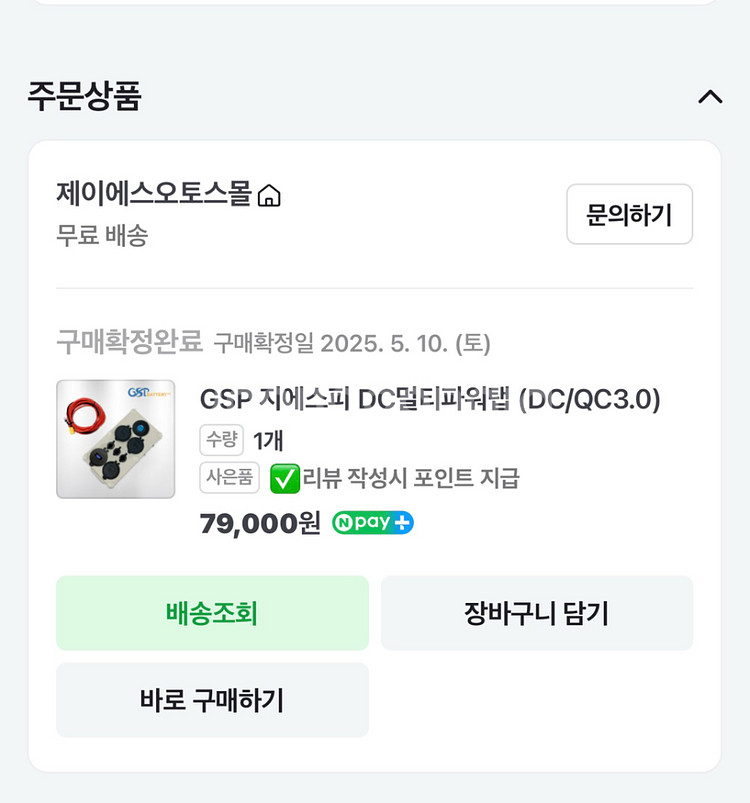Open 문의하기 to contact the seller
750x803 pixels.
point(629,215)
